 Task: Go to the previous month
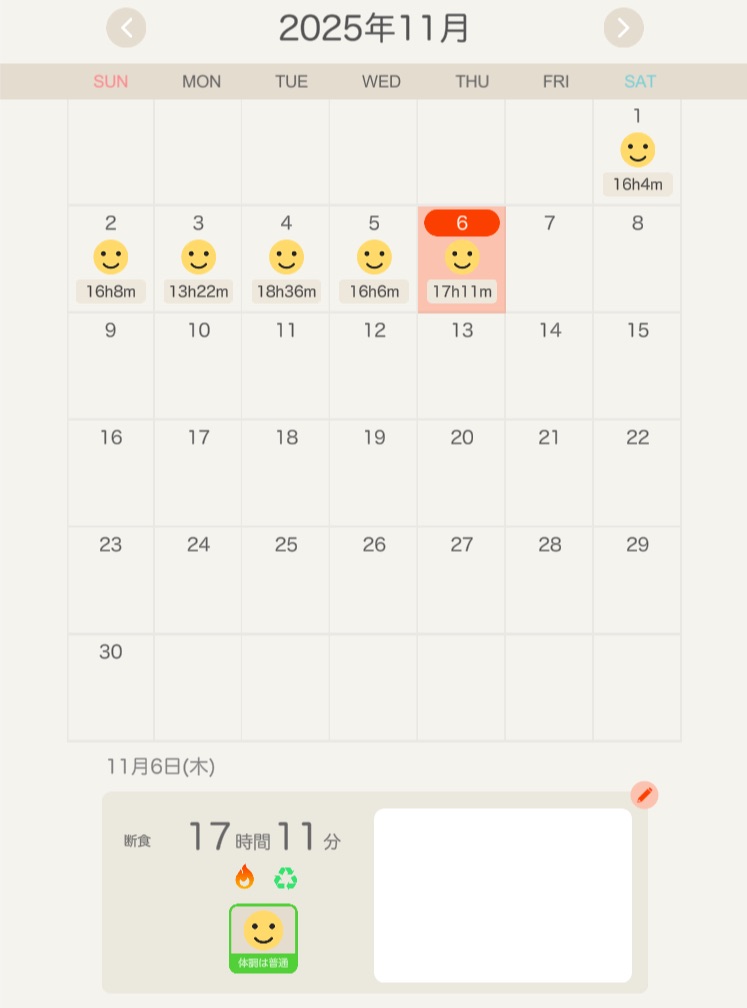click(126, 28)
